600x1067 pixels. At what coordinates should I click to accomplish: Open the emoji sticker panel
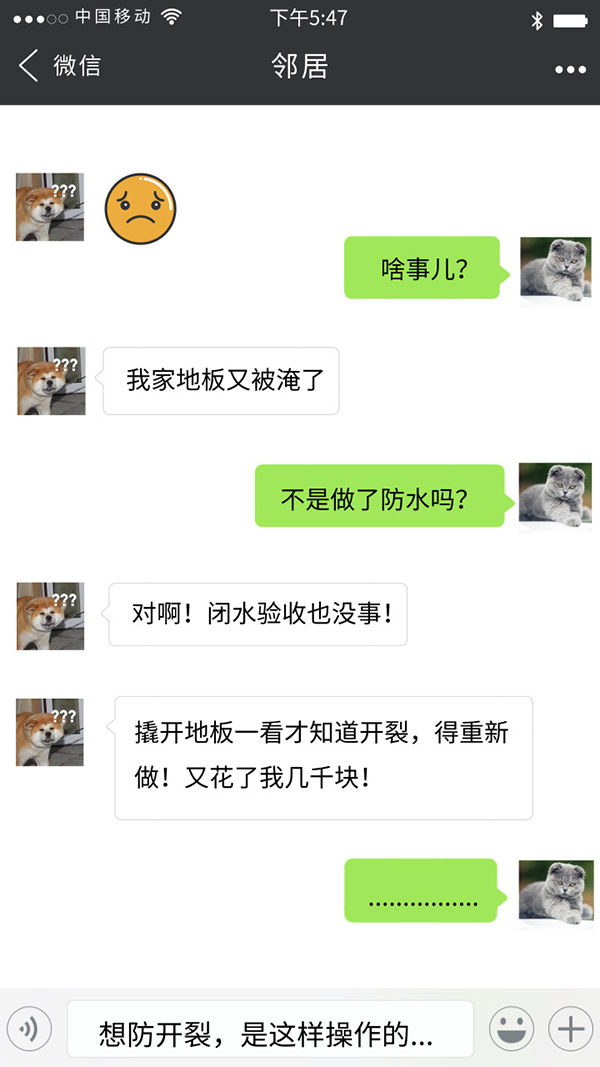511,1028
